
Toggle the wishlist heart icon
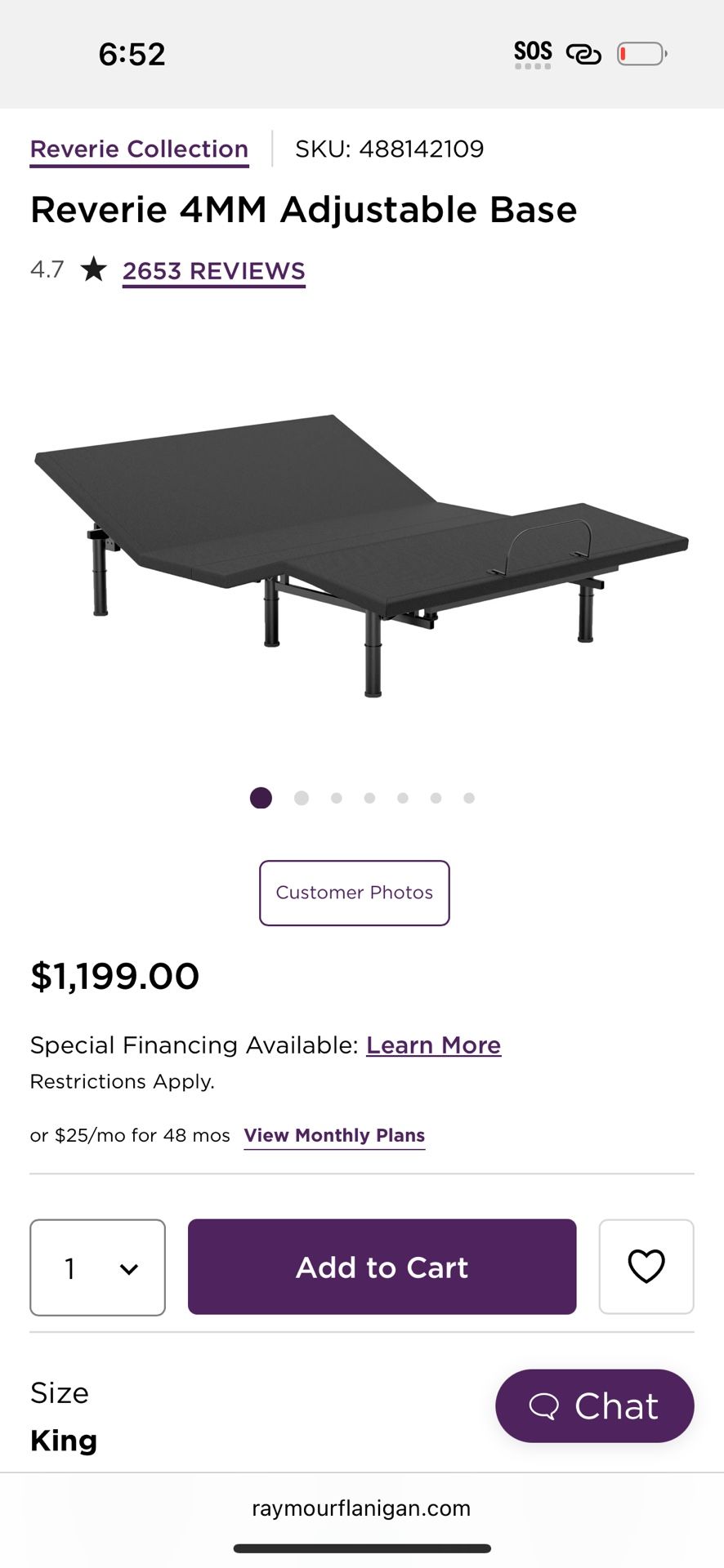(646, 1267)
